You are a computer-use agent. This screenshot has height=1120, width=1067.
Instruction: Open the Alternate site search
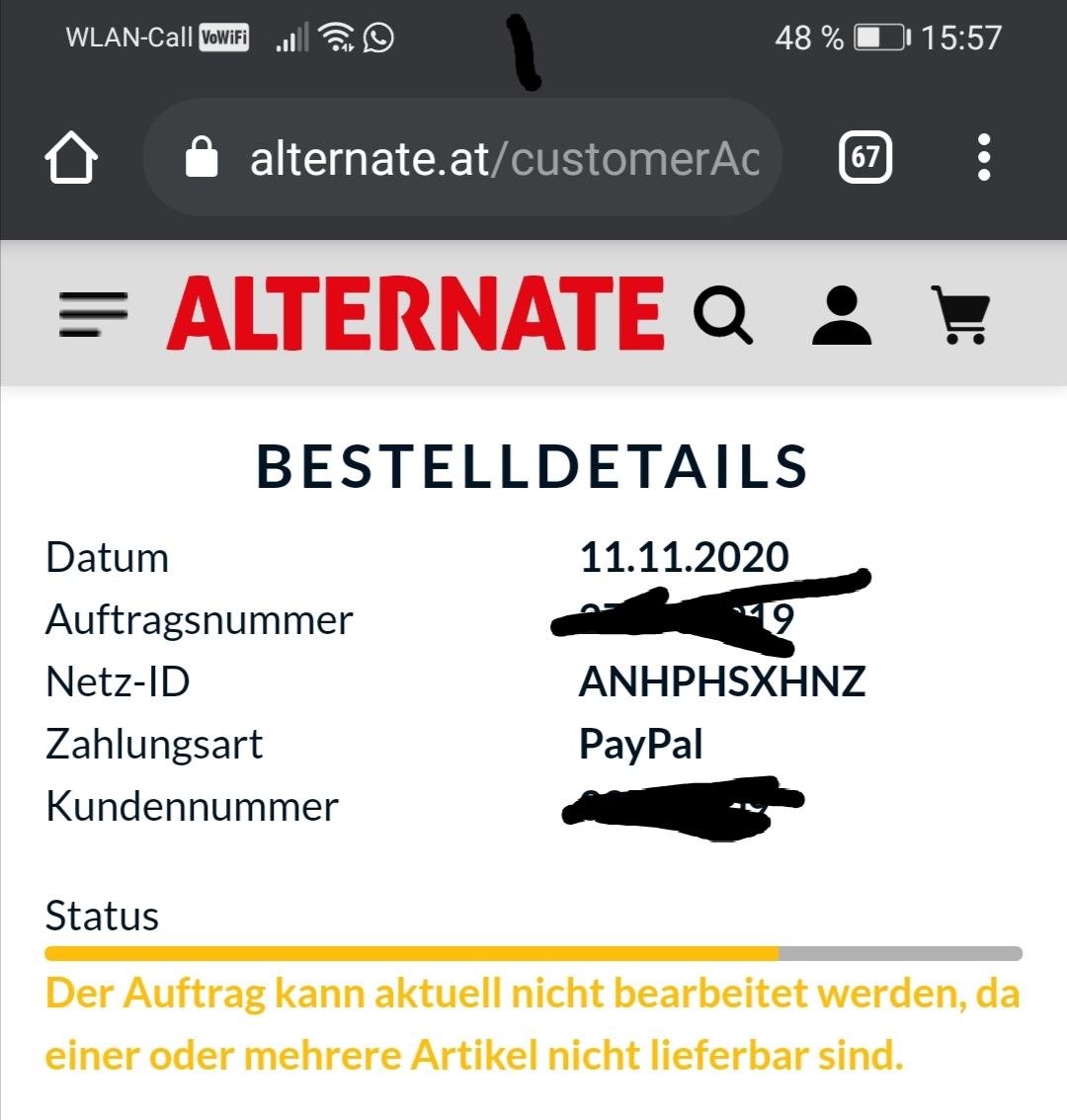pyautogui.click(x=723, y=316)
